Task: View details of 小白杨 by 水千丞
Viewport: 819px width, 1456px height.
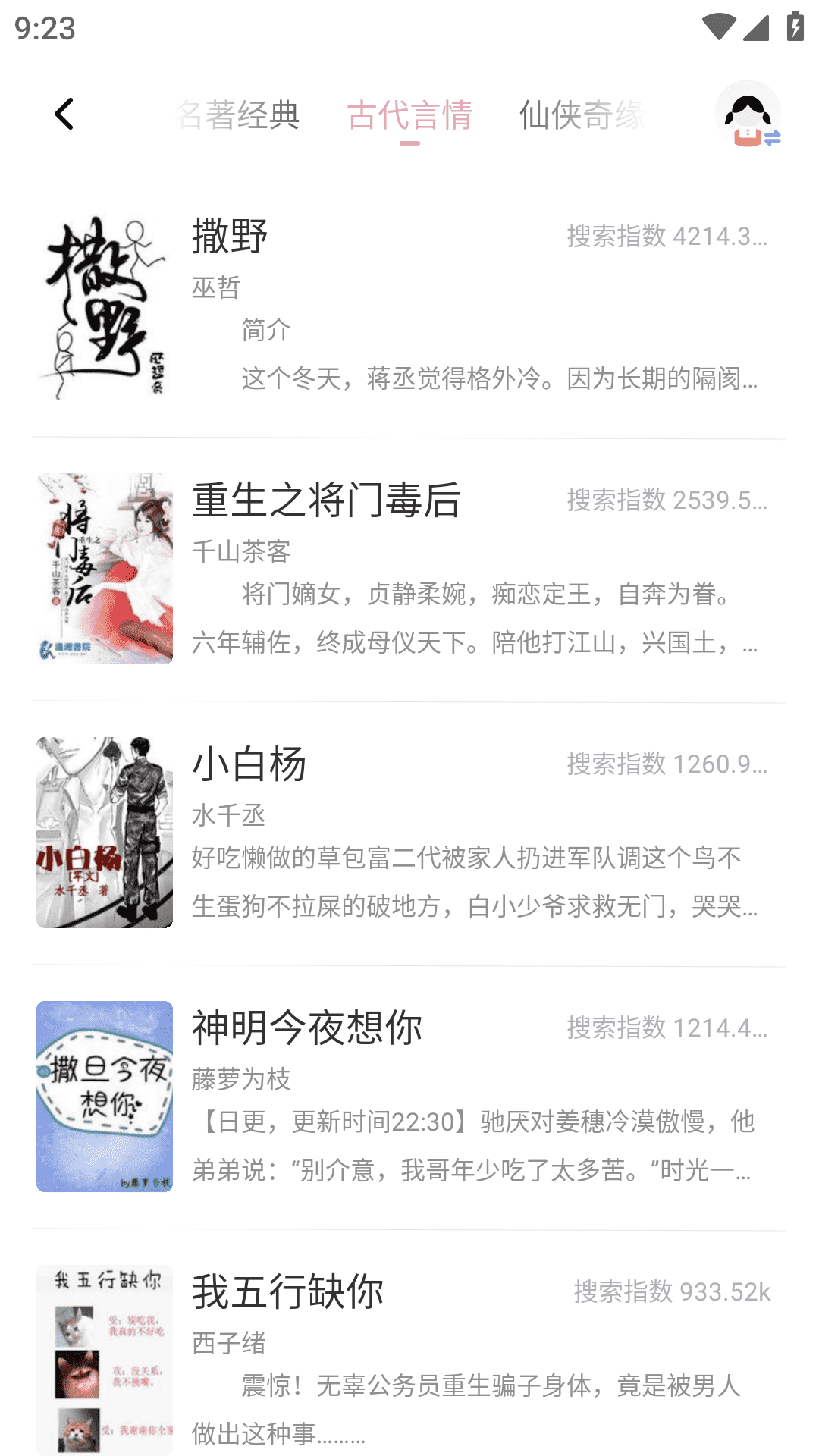Action: click(x=409, y=833)
